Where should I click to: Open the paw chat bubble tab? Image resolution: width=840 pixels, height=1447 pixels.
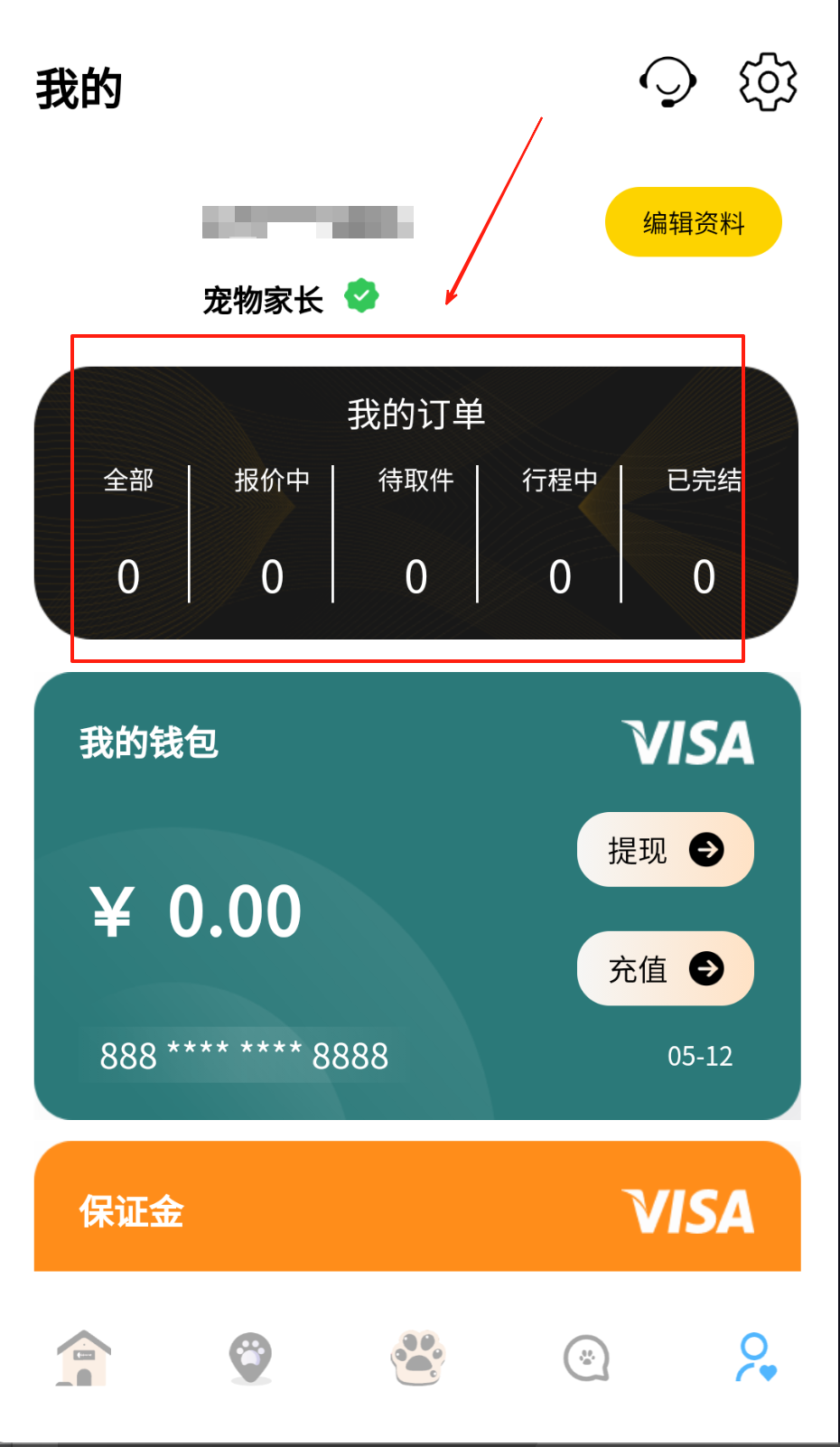pos(586,1358)
